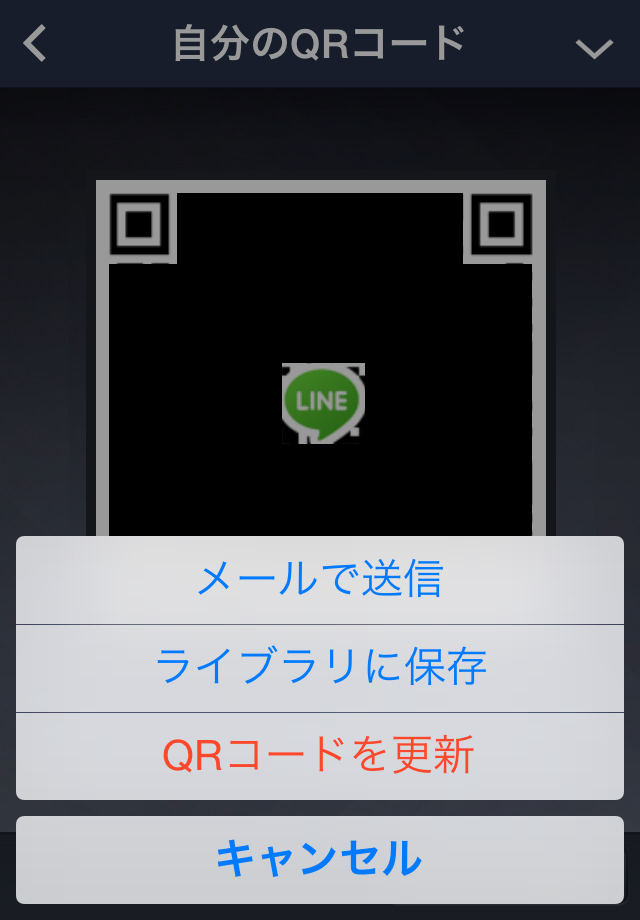Tap QRコードを更新 to refresh the code
This screenshot has height=920, width=640.
[320, 756]
